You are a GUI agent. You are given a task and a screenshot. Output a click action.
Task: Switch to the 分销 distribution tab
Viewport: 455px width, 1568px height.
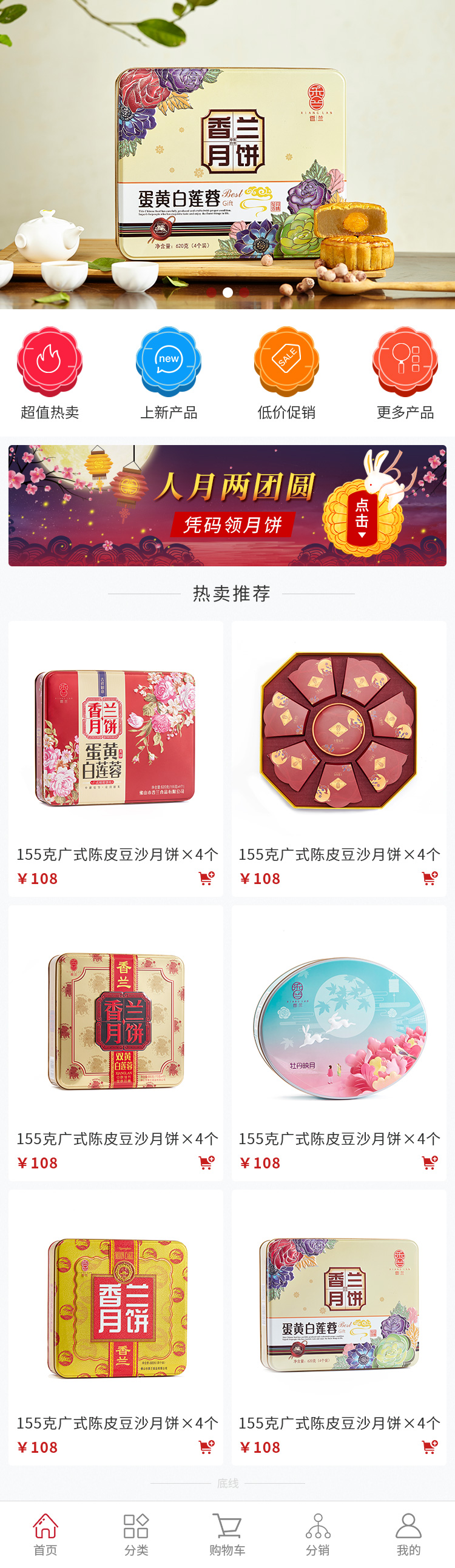pos(318,1534)
